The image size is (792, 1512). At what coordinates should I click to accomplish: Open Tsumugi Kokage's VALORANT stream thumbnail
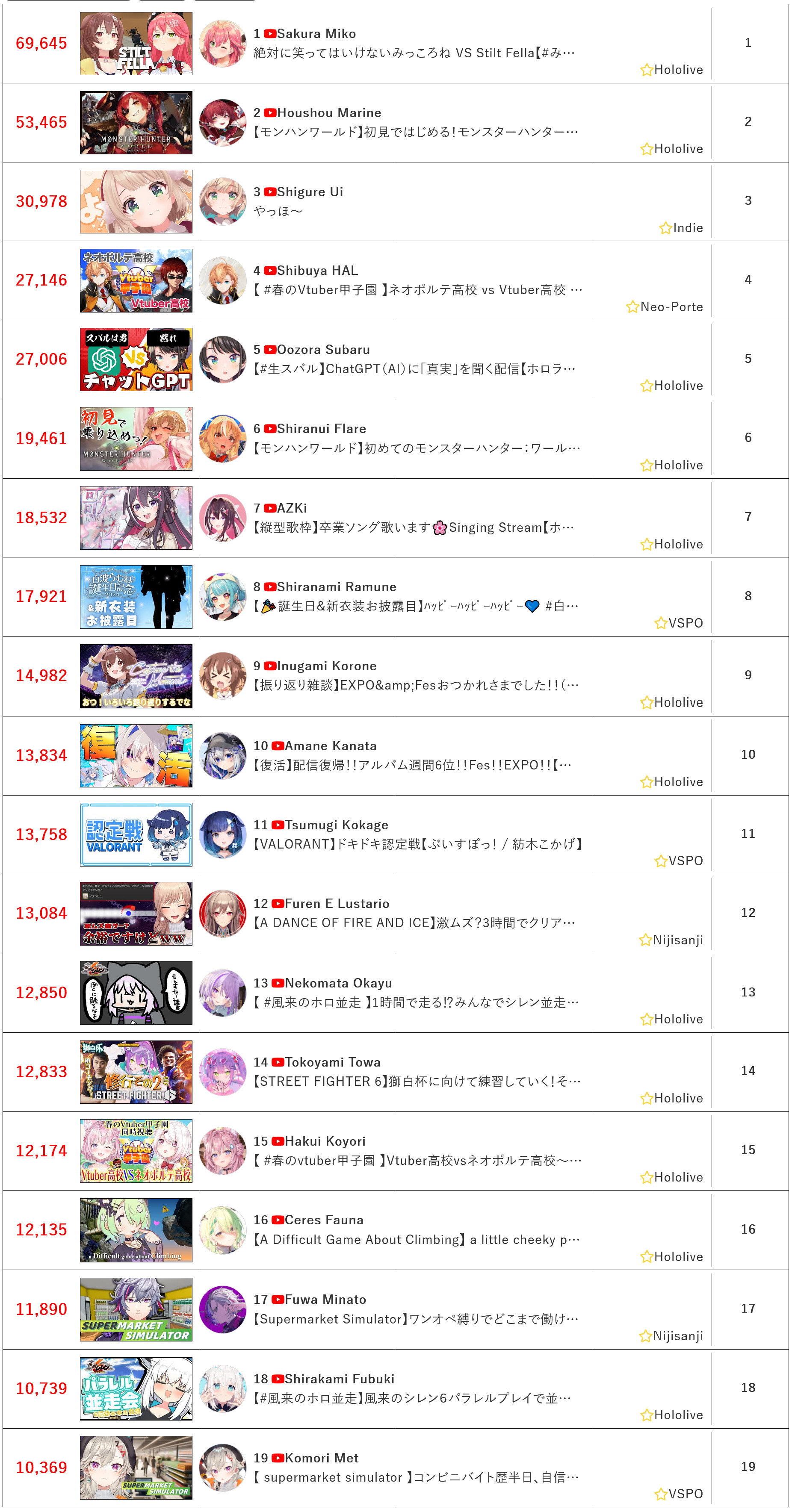(x=136, y=834)
